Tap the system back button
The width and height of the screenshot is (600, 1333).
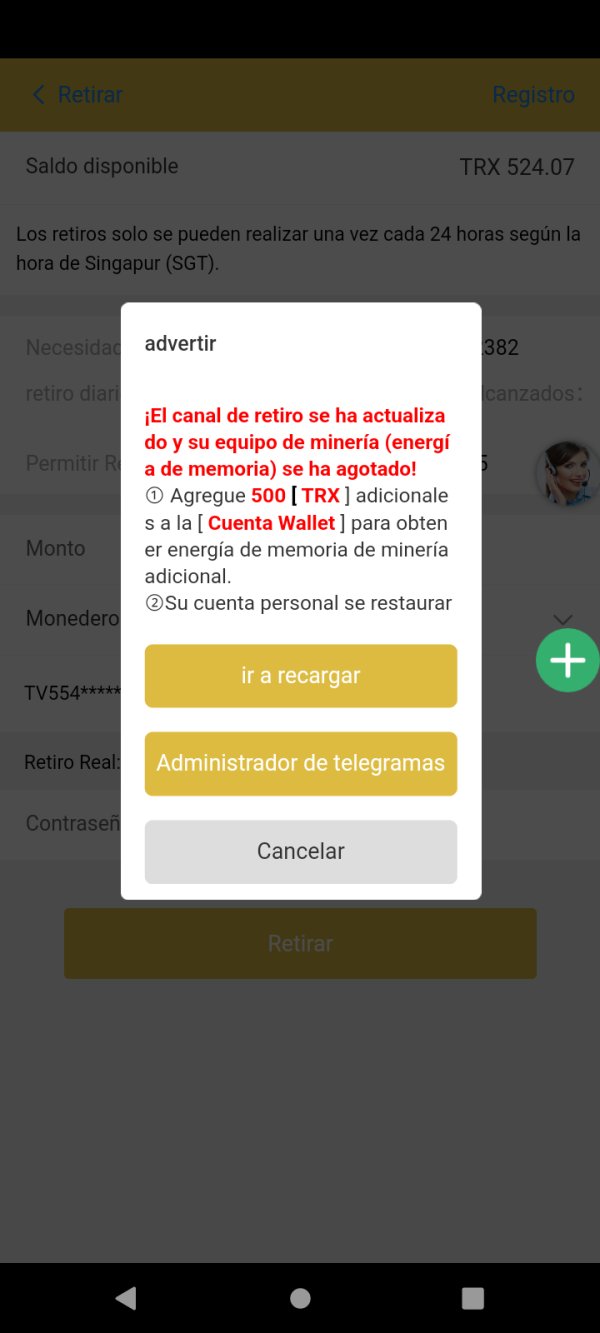(126, 1298)
